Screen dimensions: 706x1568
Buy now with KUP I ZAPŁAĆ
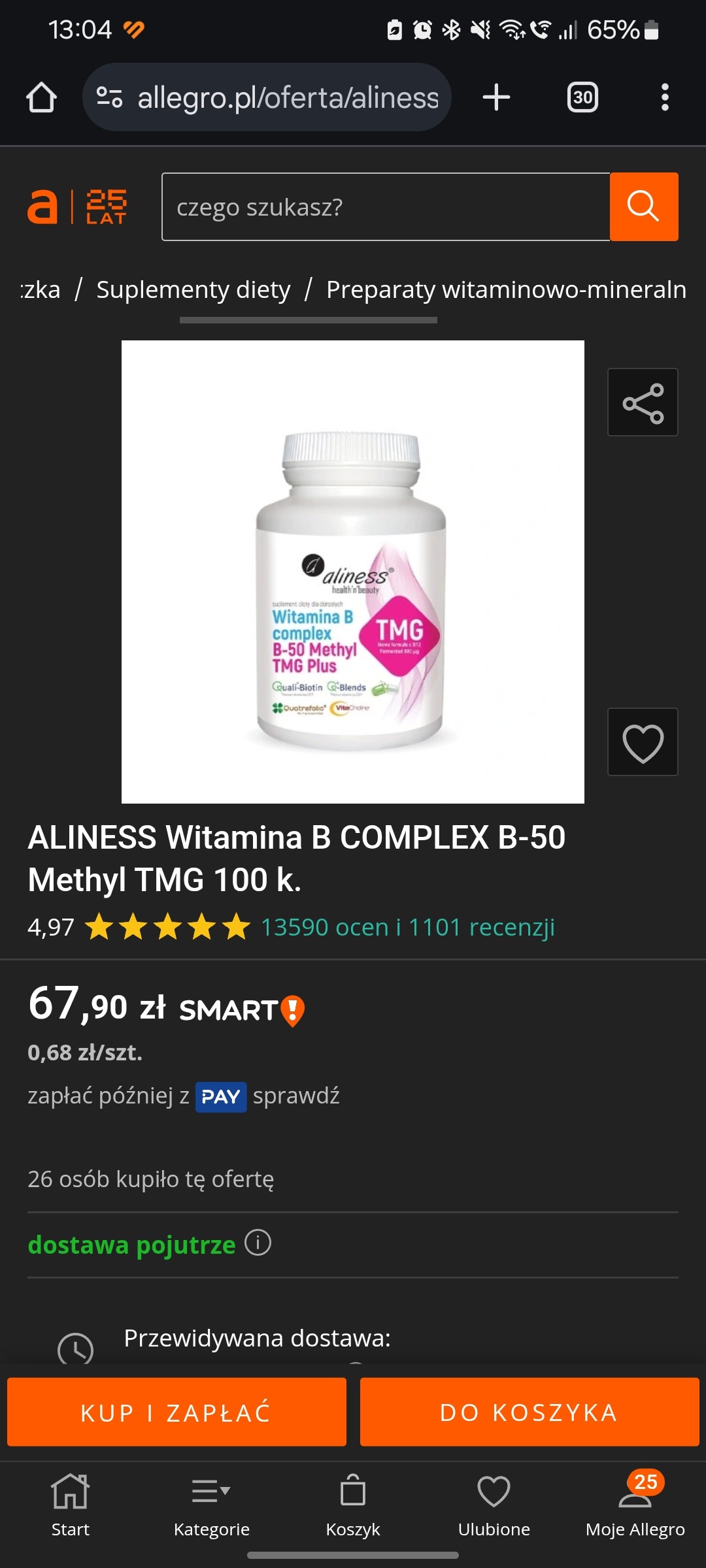point(176,1413)
